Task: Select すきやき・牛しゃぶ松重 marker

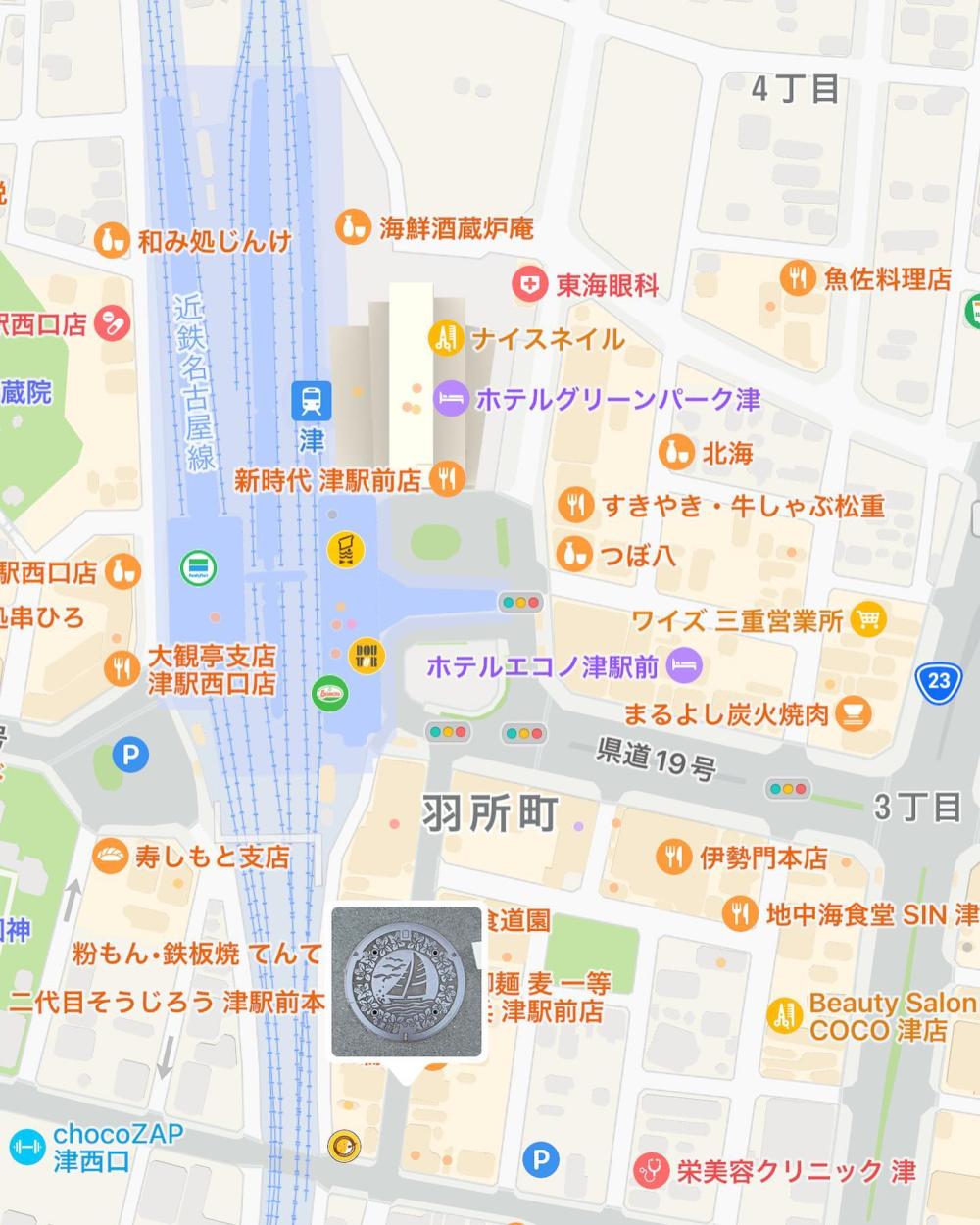Action: [x=575, y=506]
